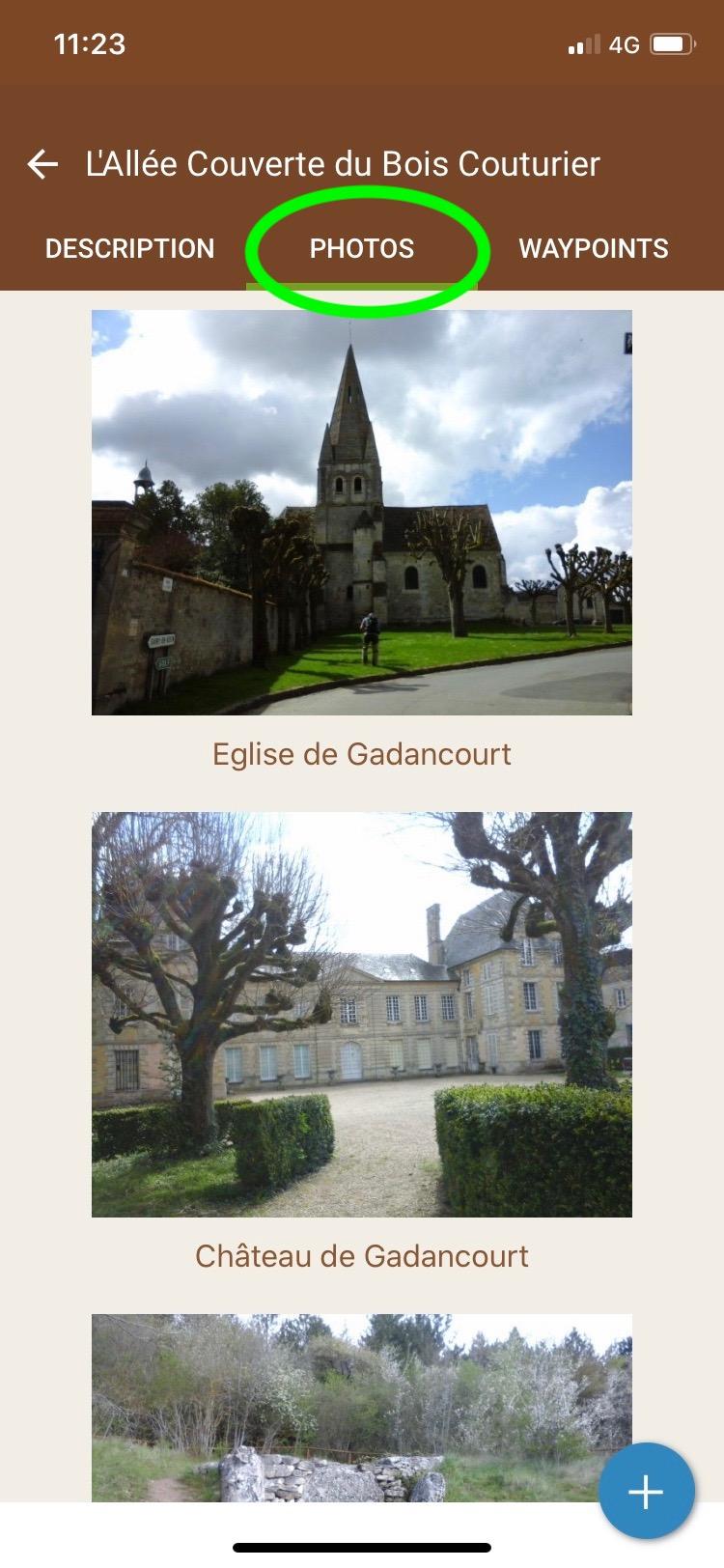Screen dimensions: 724x1568
Task: Tap the blue plus floating button
Action: (x=646, y=1492)
